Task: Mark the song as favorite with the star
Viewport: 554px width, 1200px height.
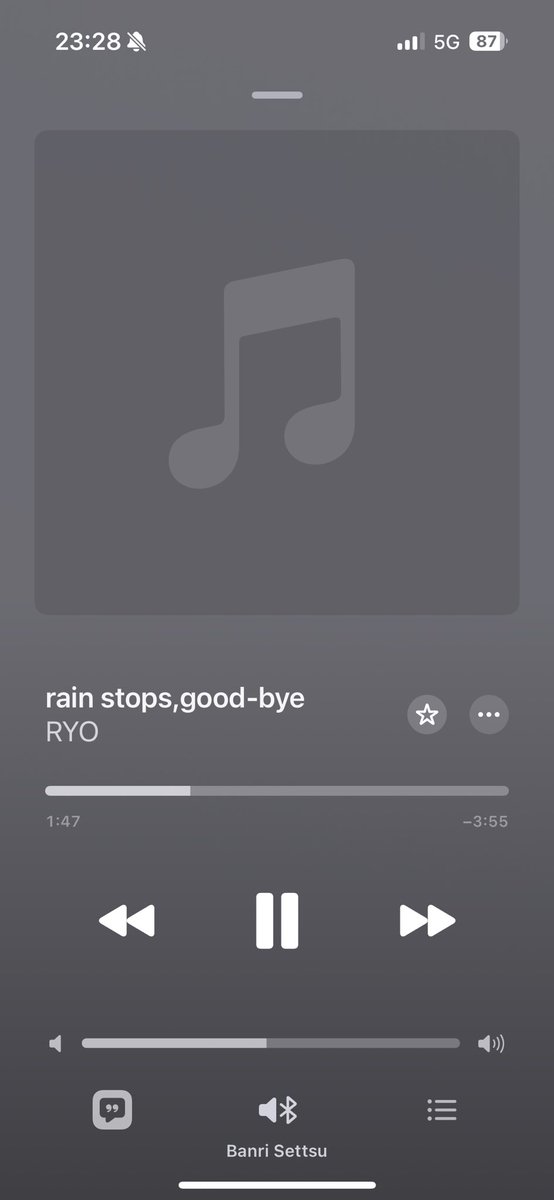Action: pos(427,714)
